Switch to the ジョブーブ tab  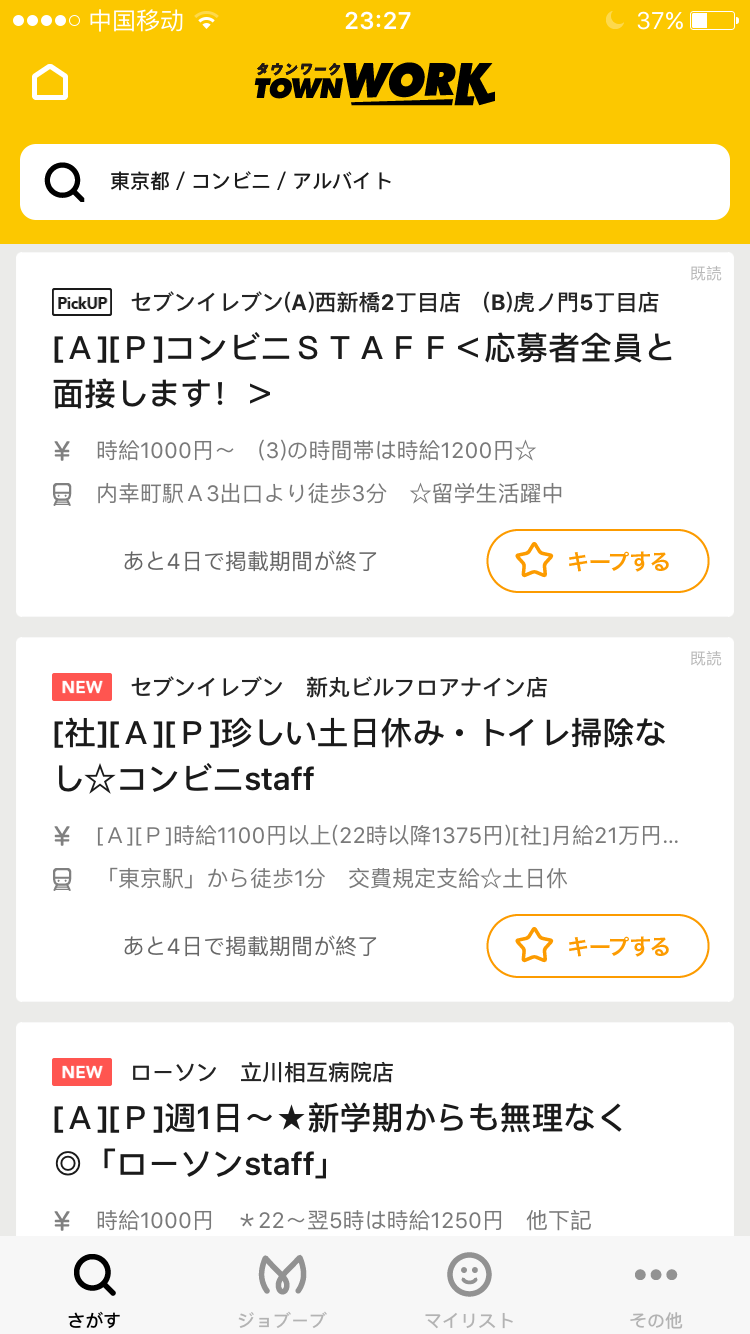282,1290
